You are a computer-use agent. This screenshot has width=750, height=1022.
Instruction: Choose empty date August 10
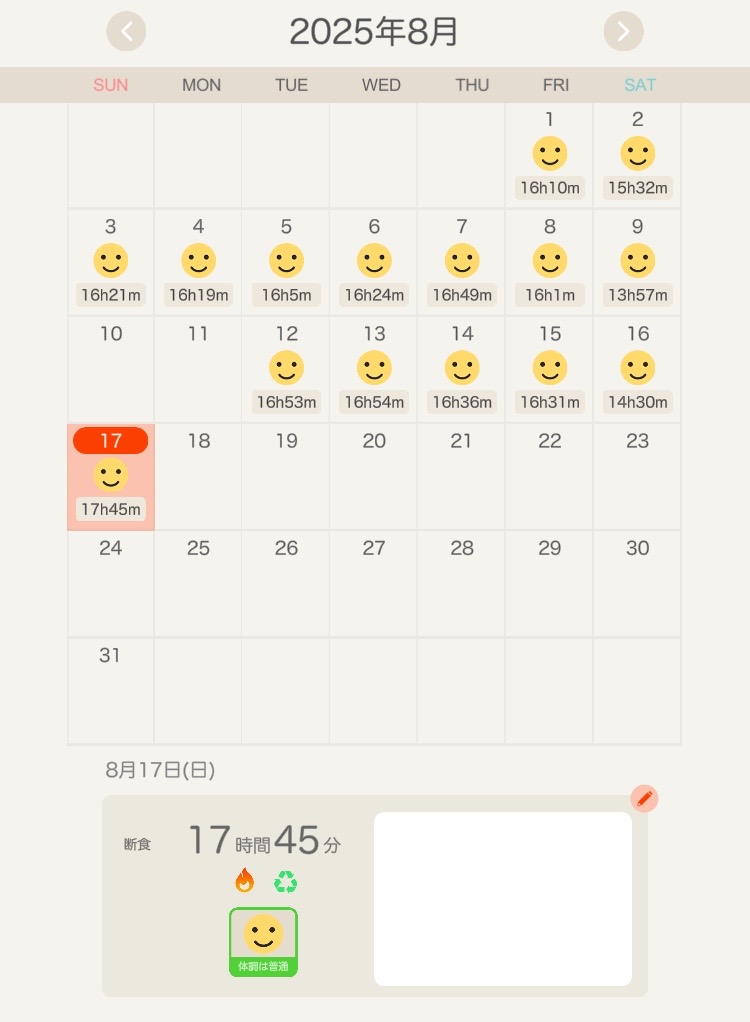[x=111, y=369]
